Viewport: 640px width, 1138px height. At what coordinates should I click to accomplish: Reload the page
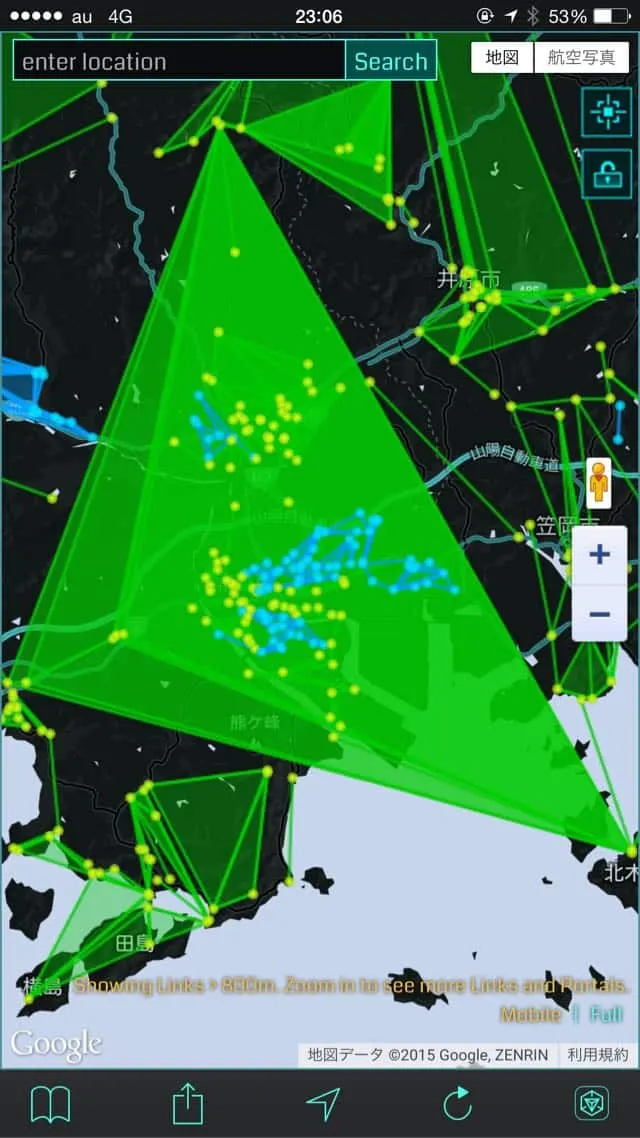pos(457,1105)
